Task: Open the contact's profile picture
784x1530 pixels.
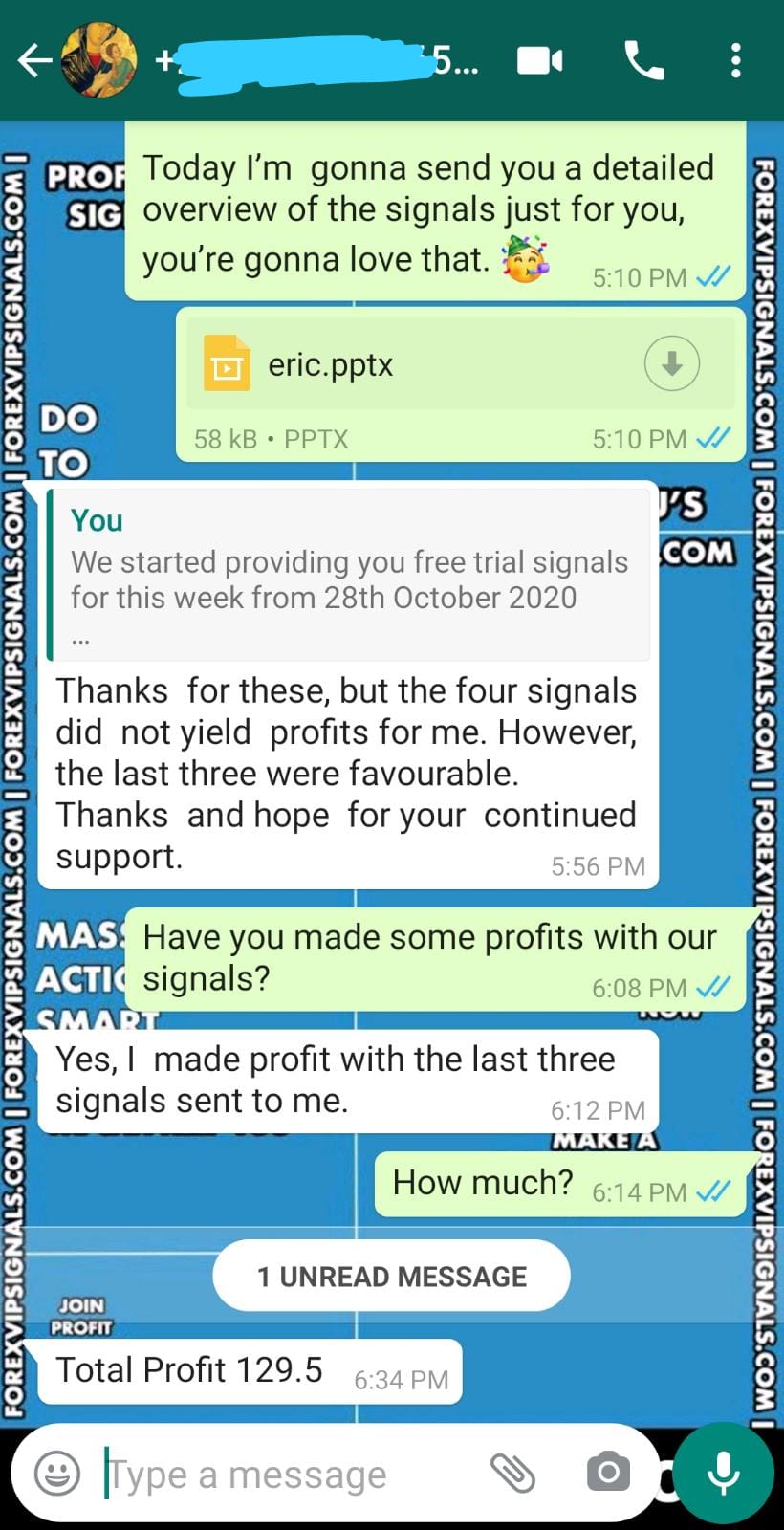Action: click(x=99, y=61)
